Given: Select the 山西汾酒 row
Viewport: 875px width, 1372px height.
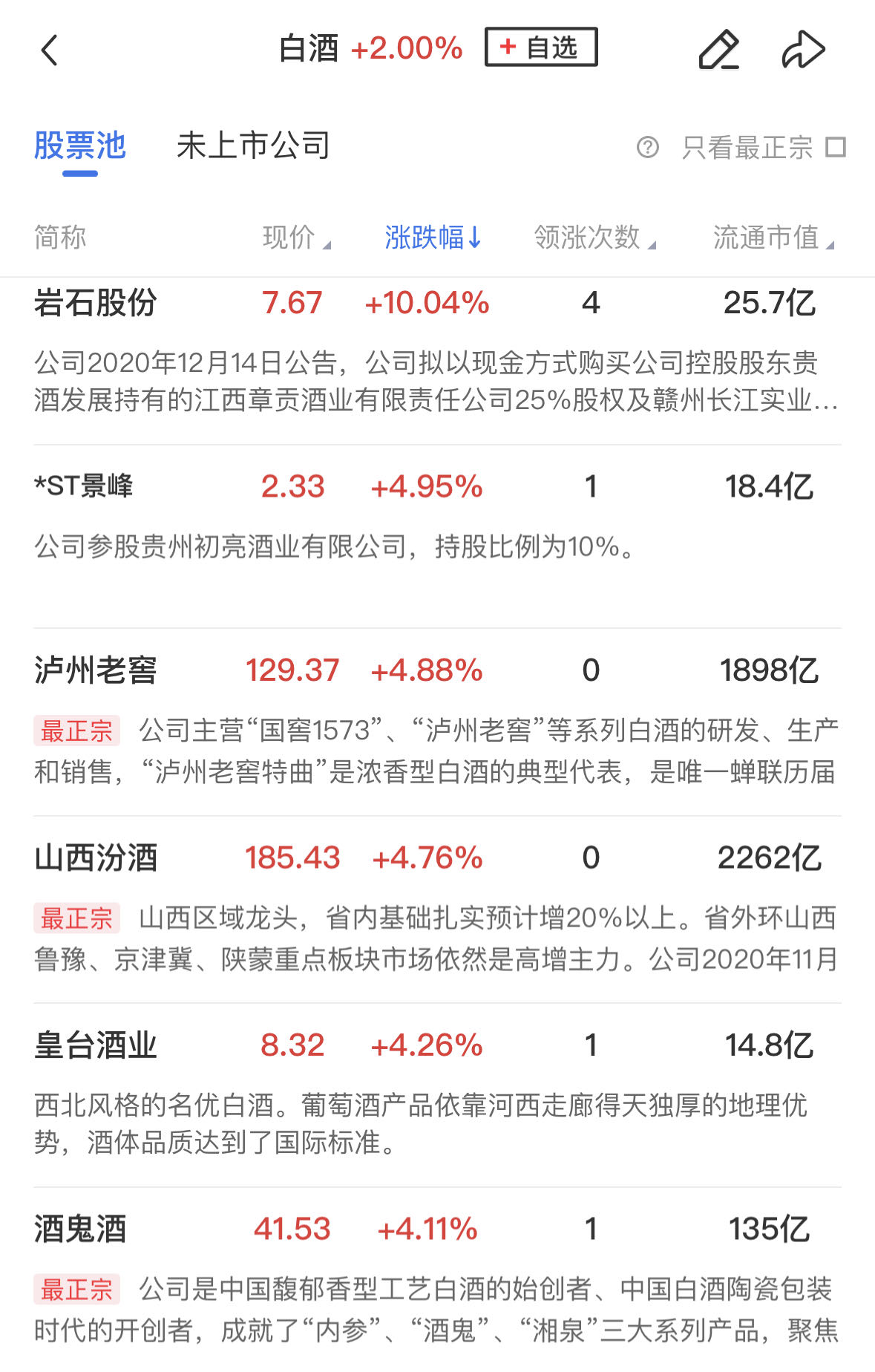Looking at the screenshot, I should point(95,858).
